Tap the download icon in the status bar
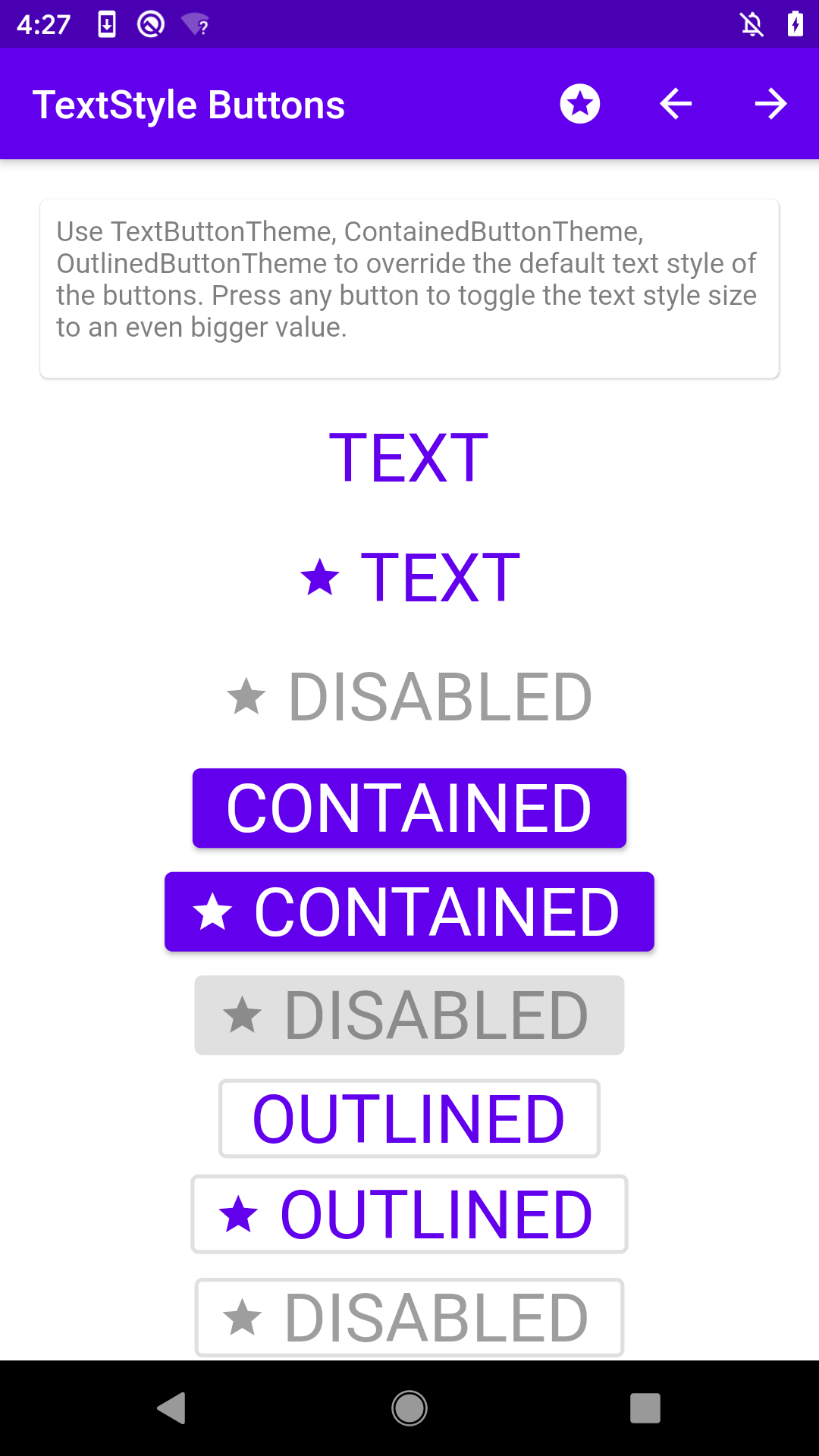The width and height of the screenshot is (819, 1456). click(x=107, y=24)
